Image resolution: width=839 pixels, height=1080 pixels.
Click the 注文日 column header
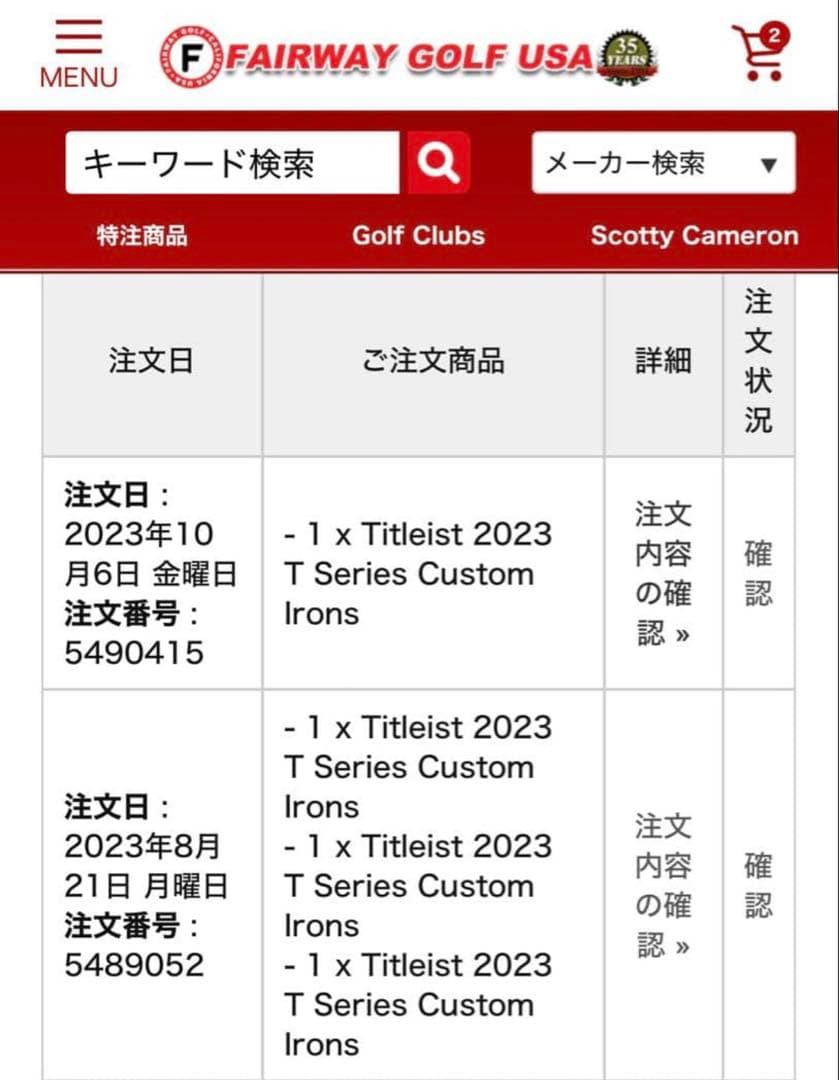click(150, 362)
